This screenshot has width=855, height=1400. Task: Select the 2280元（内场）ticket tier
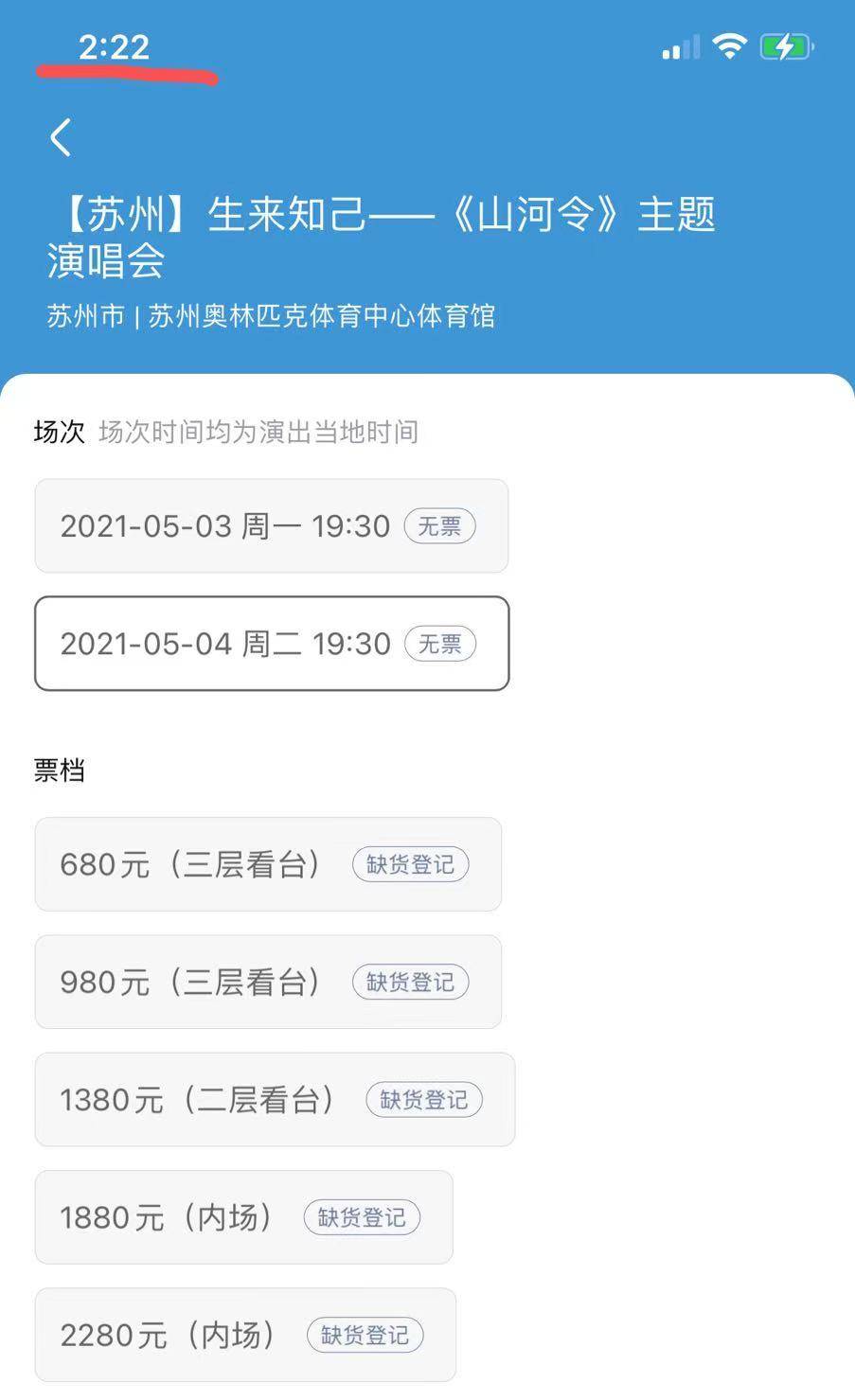(245, 1335)
